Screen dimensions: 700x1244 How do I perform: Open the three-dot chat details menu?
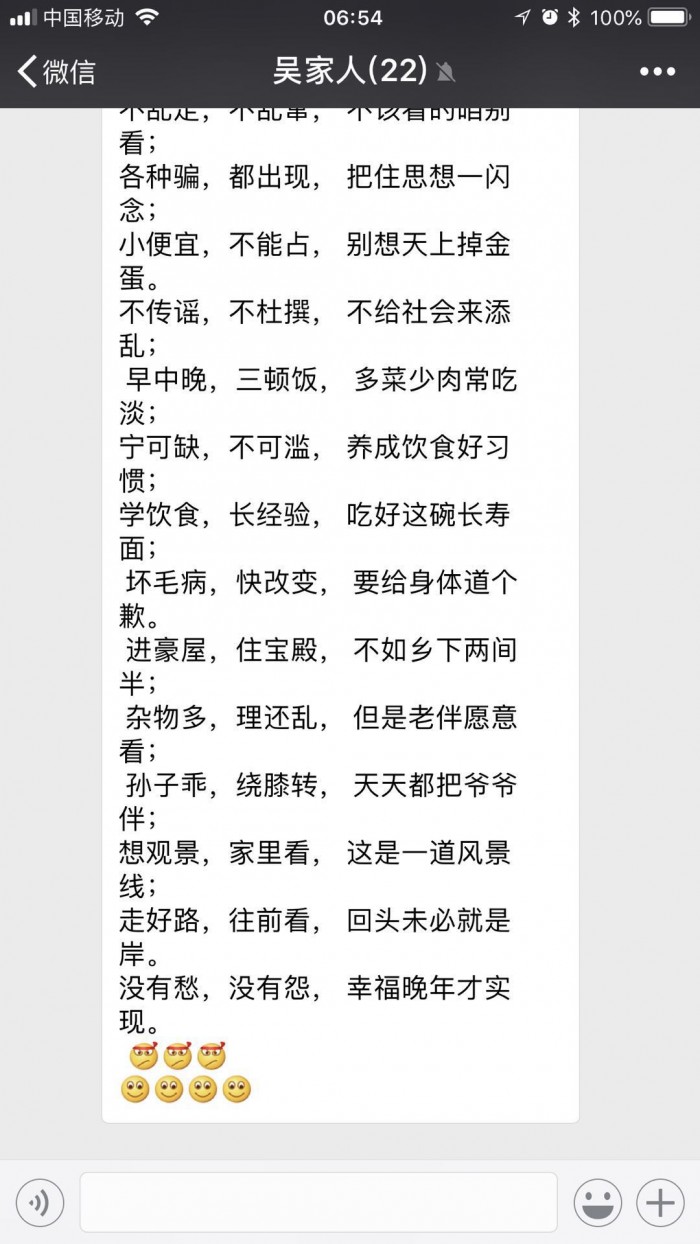657,71
